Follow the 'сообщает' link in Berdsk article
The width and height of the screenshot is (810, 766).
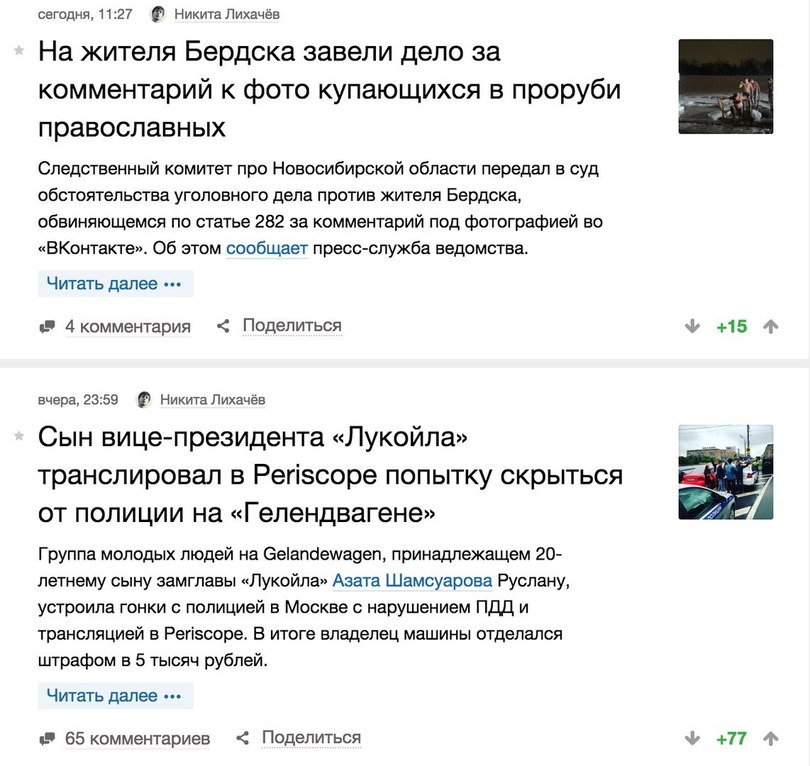(x=266, y=247)
